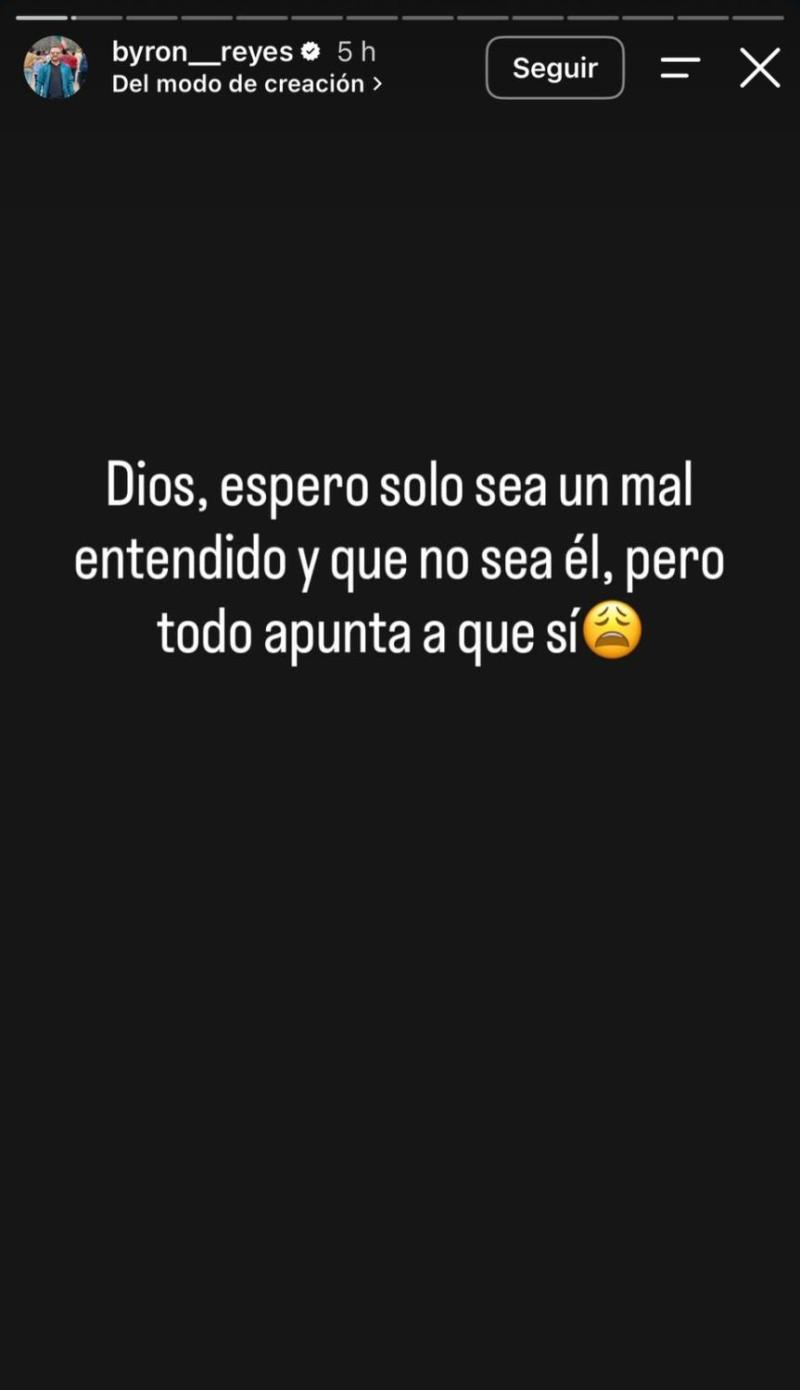Open the story options menu icon

680,68
